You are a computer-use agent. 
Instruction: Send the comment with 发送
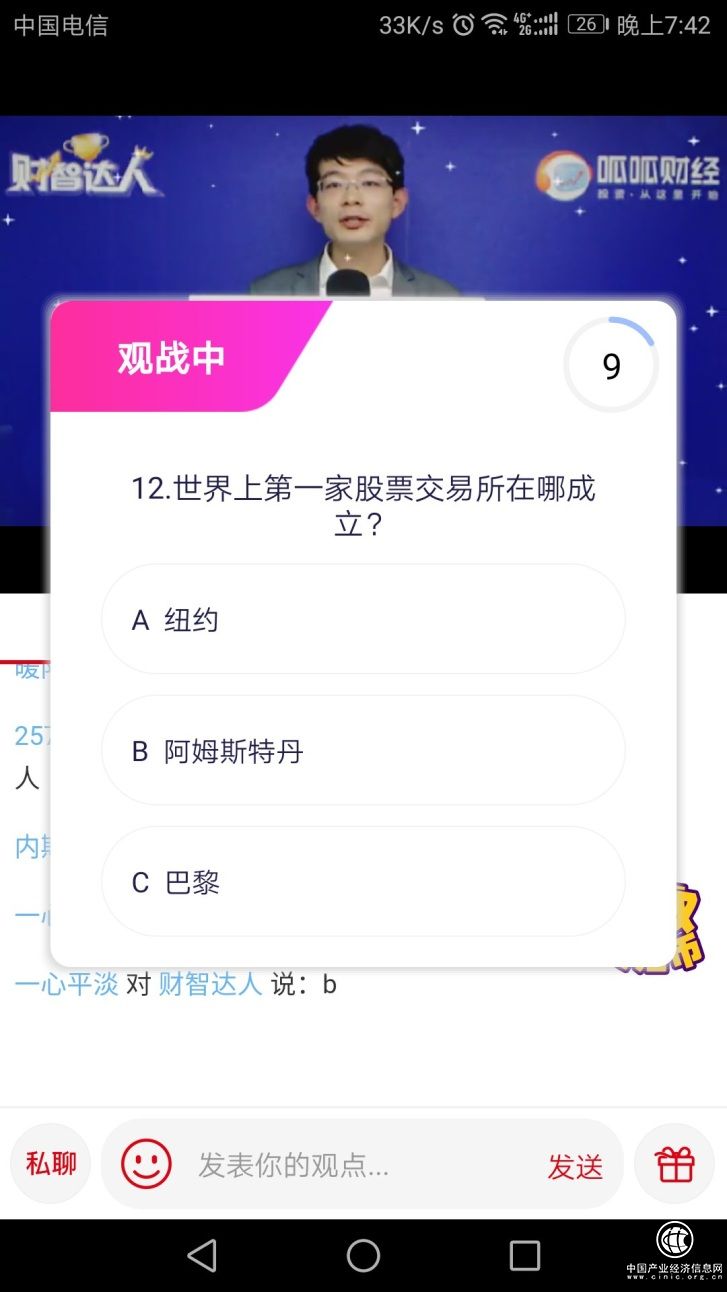click(x=575, y=1166)
